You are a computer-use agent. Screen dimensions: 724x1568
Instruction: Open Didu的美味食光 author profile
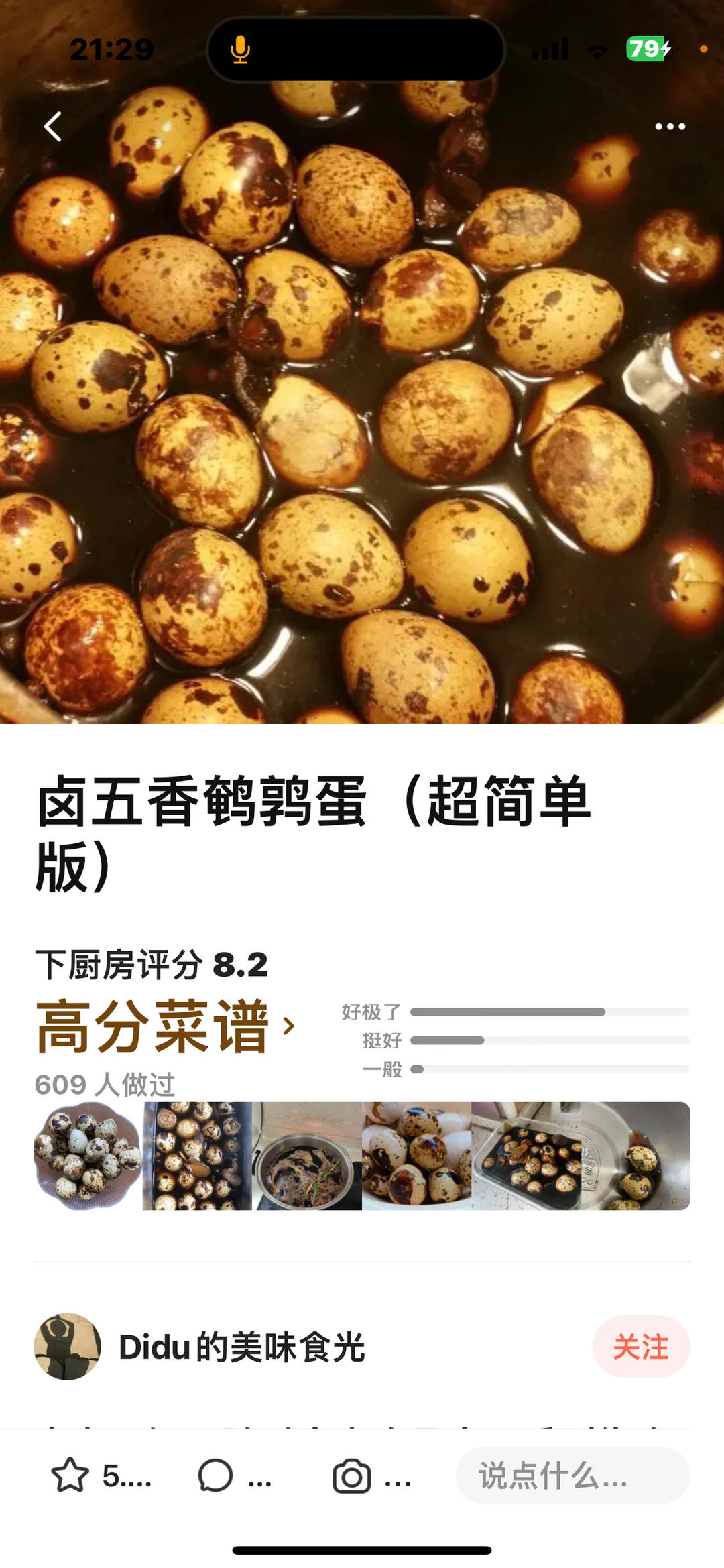241,1347
